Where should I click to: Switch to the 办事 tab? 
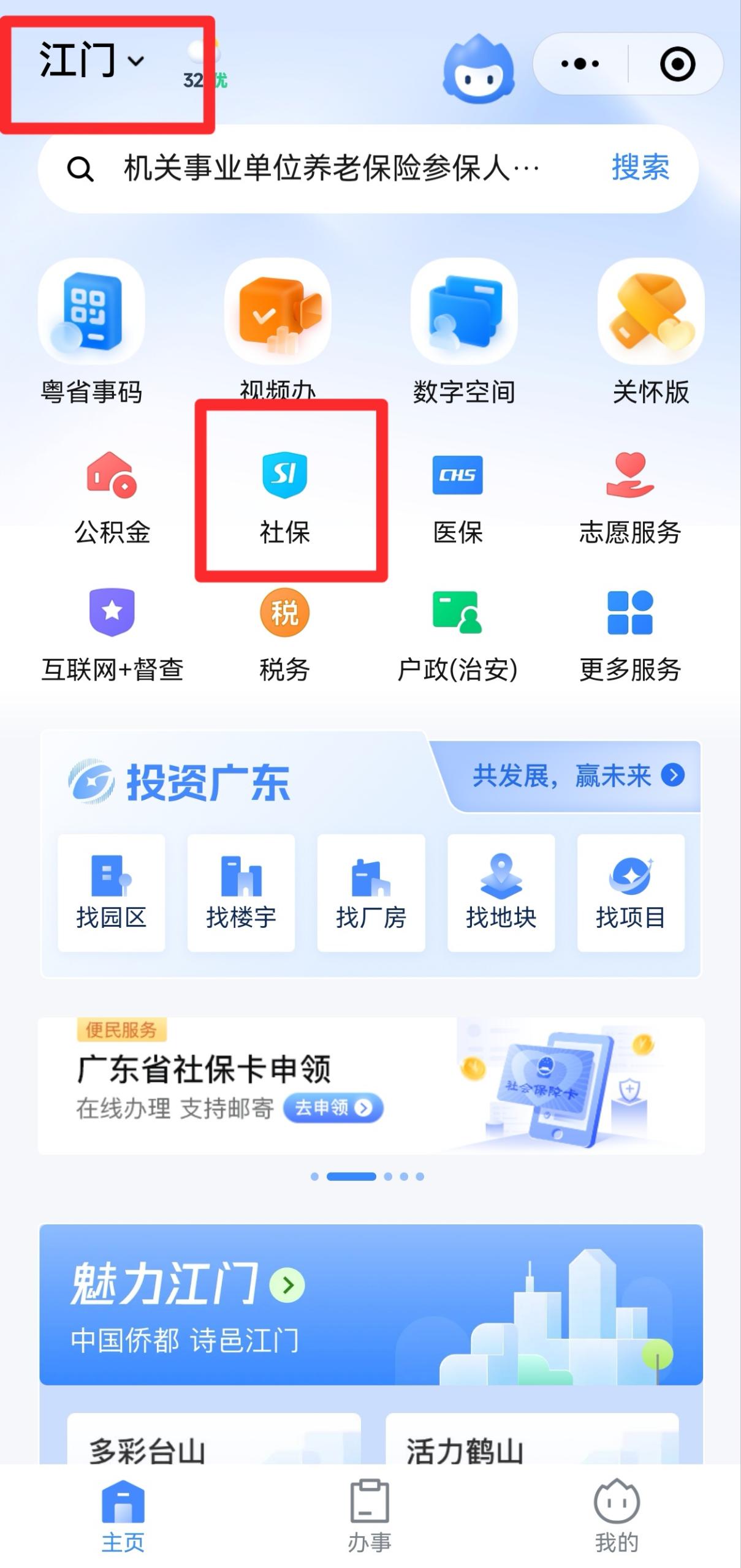point(370,1515)
